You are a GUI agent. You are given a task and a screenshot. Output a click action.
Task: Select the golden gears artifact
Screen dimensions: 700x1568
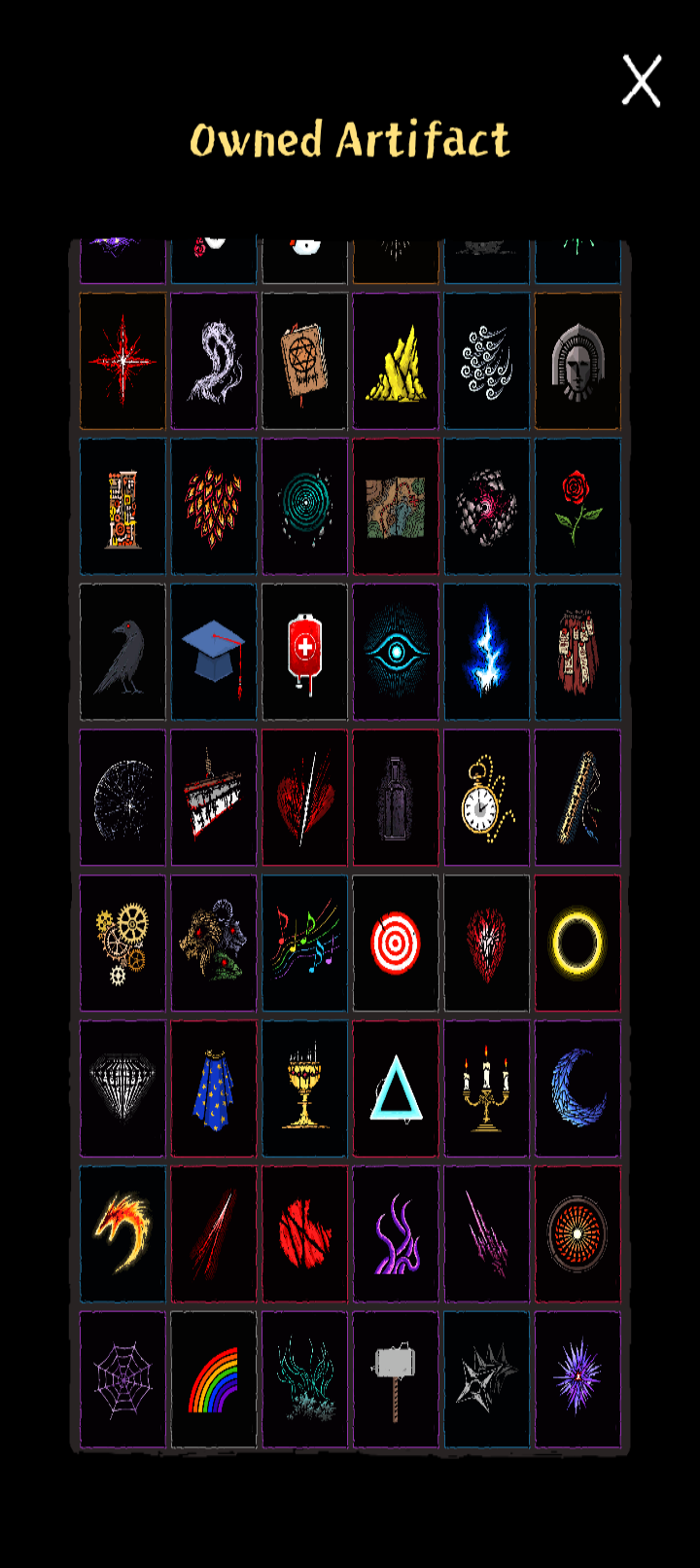pyautogui.click(x=122, y=943)
